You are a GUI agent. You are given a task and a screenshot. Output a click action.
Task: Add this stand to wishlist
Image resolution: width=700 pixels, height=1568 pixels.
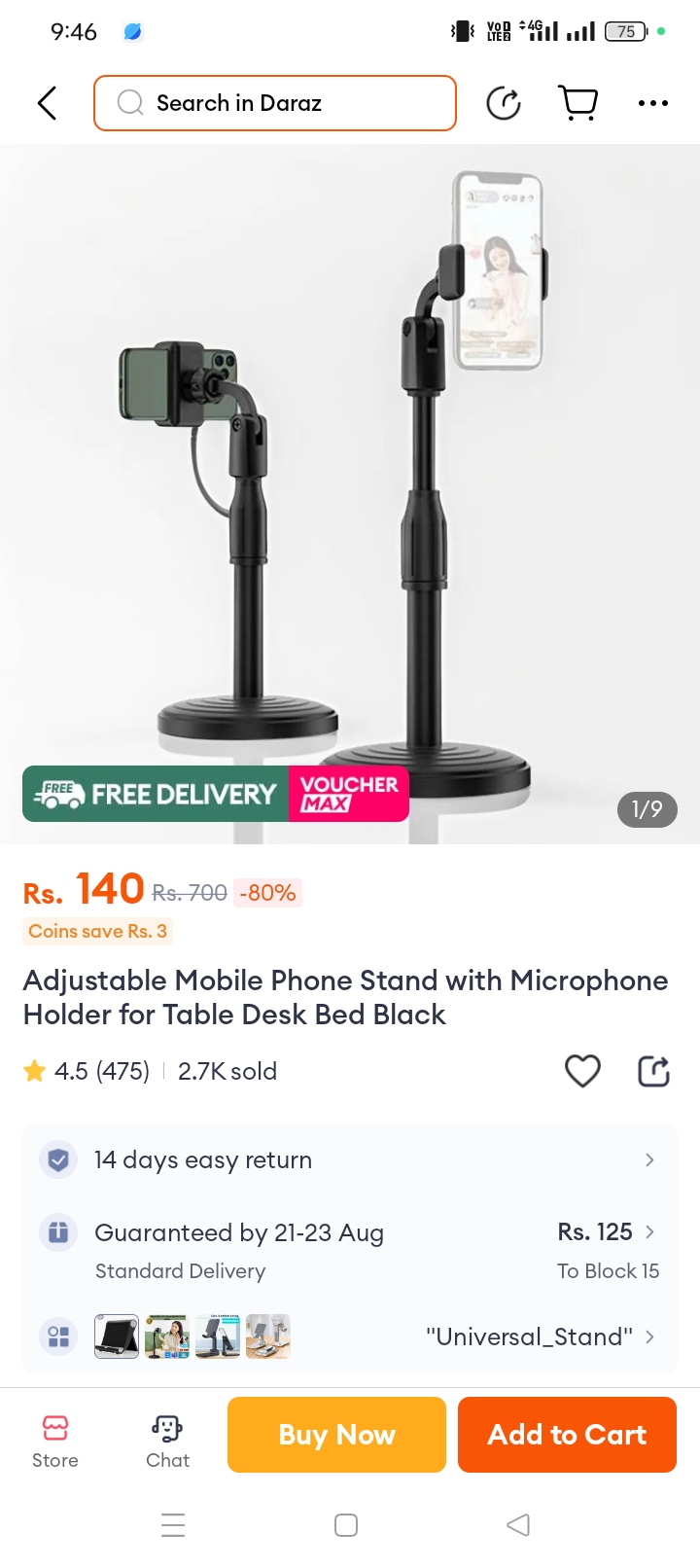pyautogui.click(x=582, y=1071)
